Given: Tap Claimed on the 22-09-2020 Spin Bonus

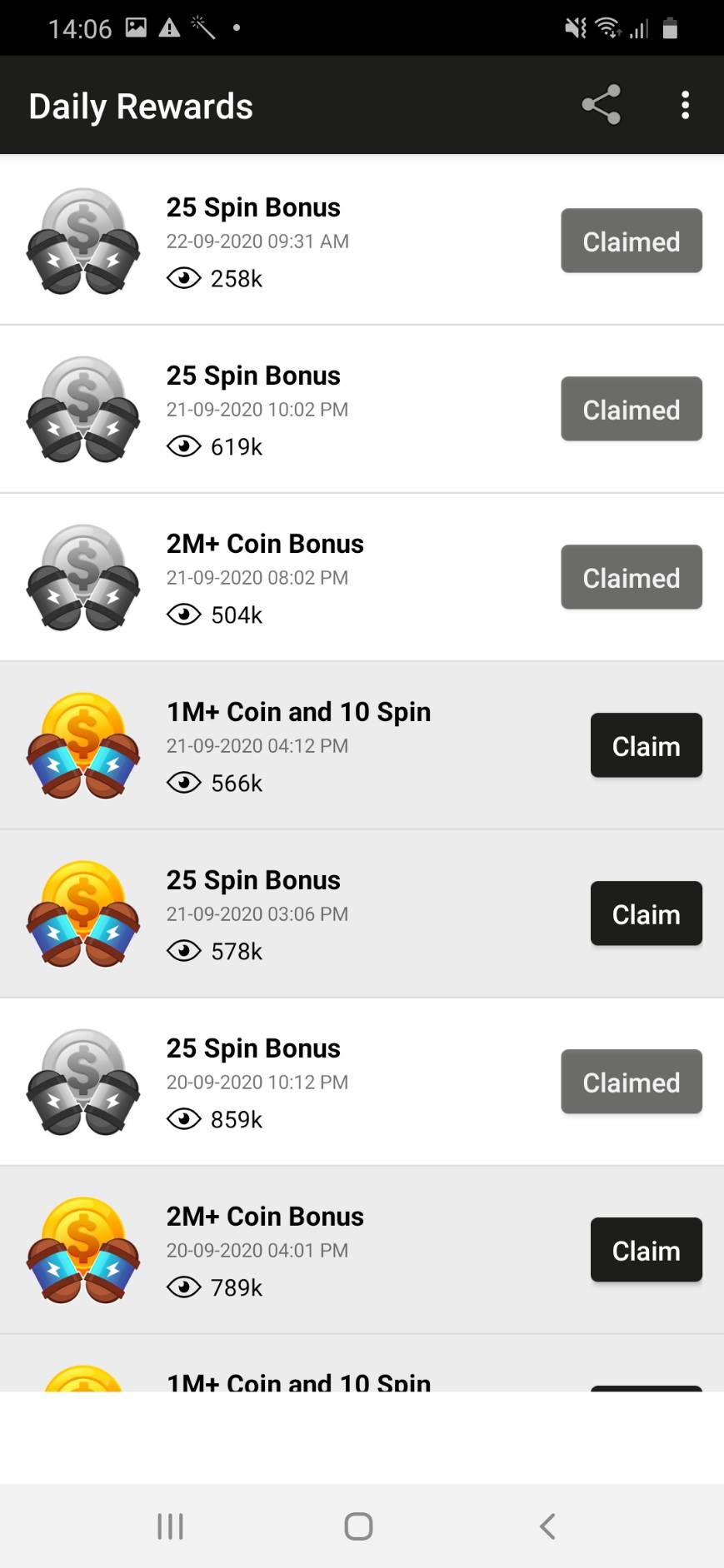Looking at the screenshot, I should coord(631,241).
